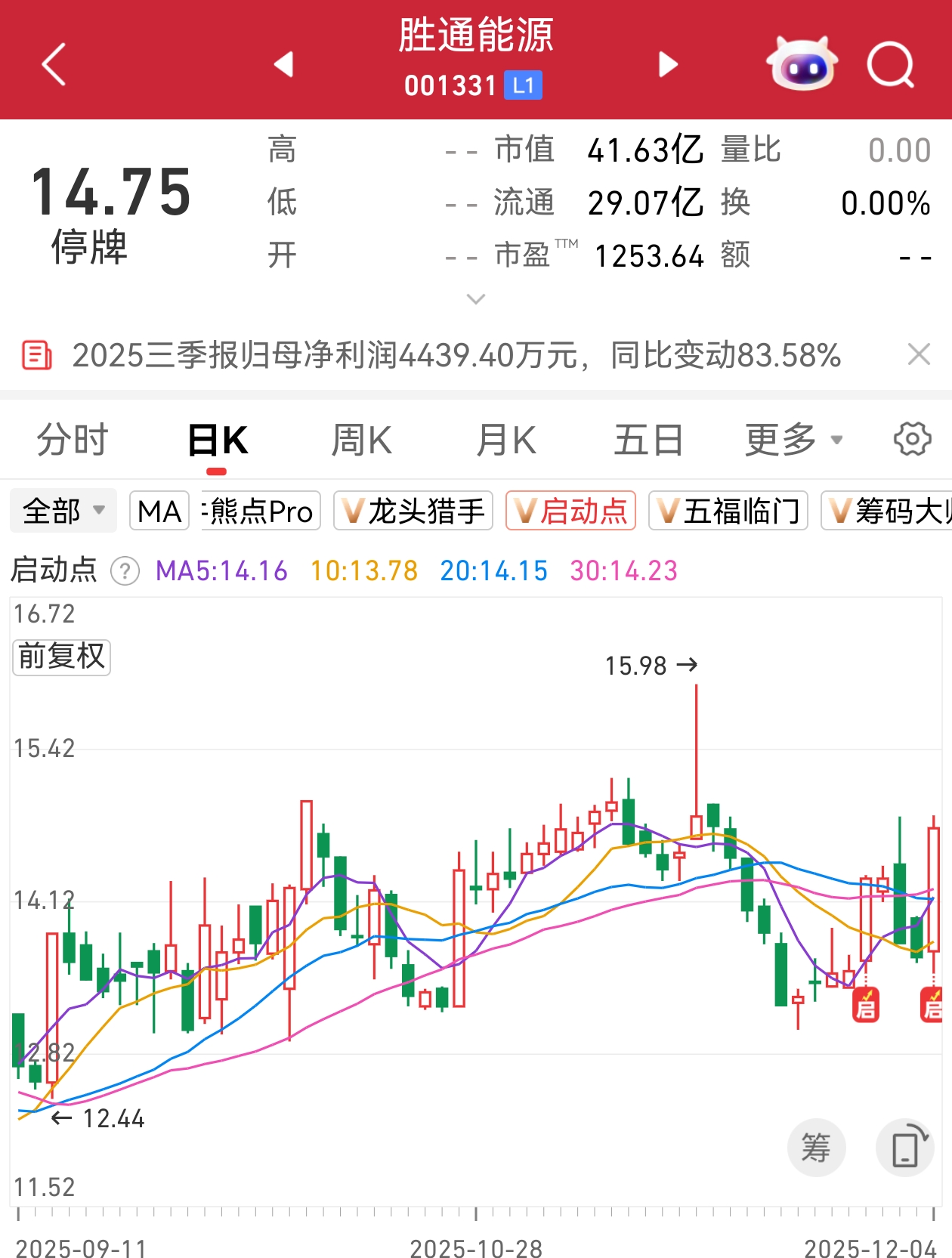The height and width of the screenshot is (1258, 952).
Task: Tap the 前复权 adjustment button
Action: [x=62, y=657]
